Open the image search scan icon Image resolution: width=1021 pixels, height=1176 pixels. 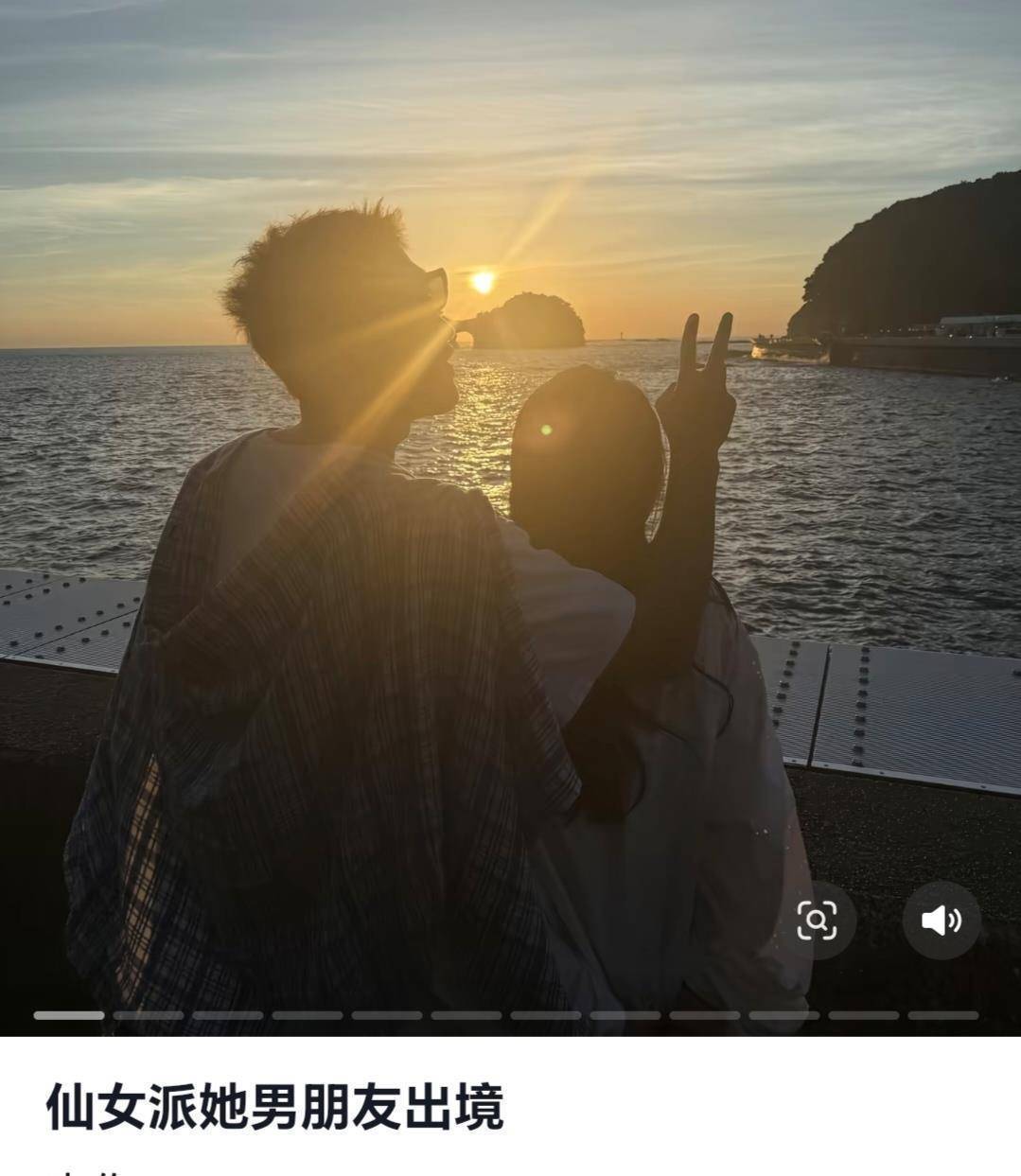pos(817,920)
